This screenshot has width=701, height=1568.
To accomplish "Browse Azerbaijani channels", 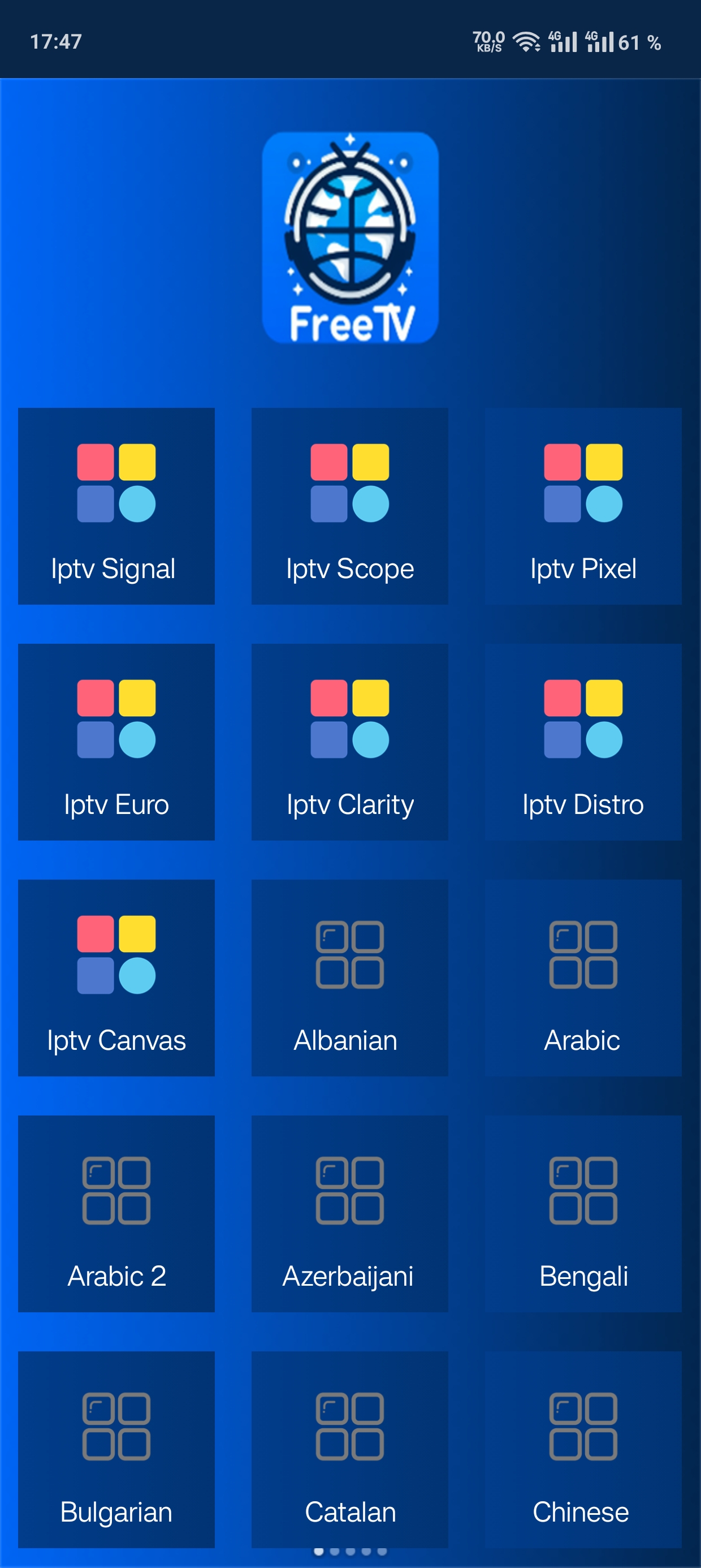I will click(x=349, y=1213).
